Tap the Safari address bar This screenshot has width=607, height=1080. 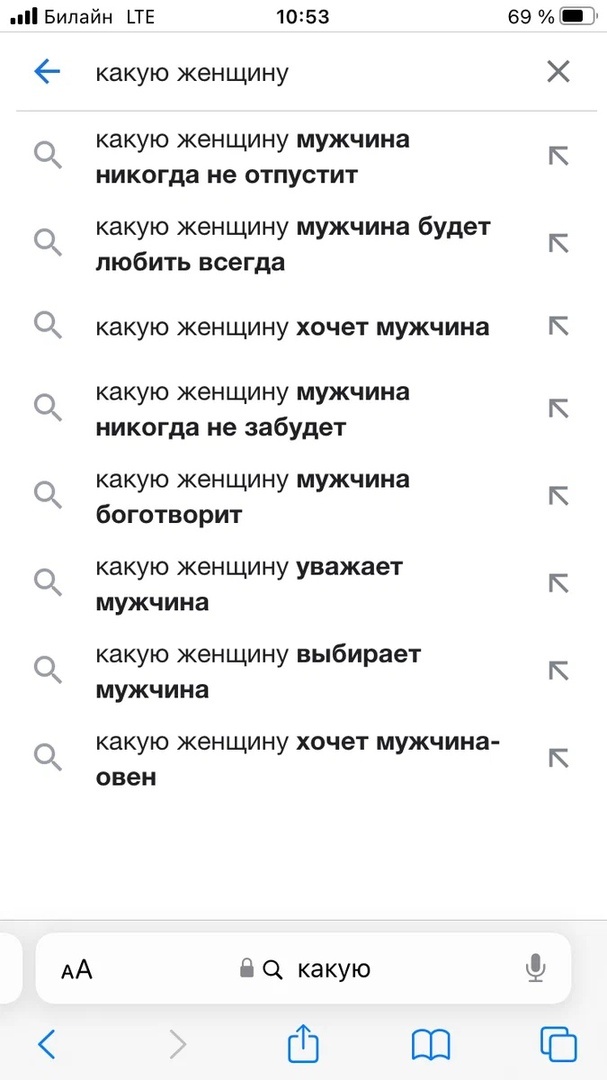pyautogui.click(x=303, y=968)
